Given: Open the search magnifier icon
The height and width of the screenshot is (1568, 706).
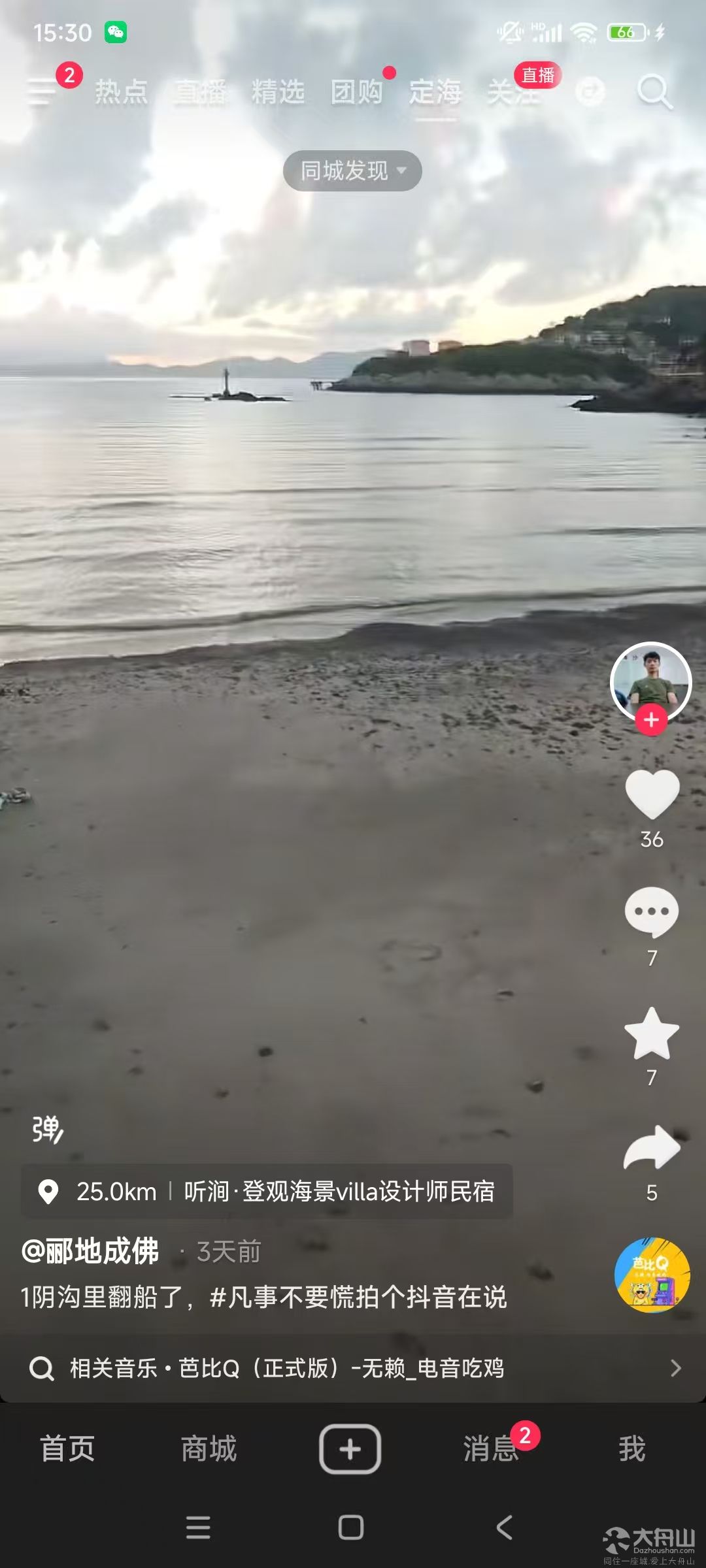Looking at the screenshot, I should [654, 91].
